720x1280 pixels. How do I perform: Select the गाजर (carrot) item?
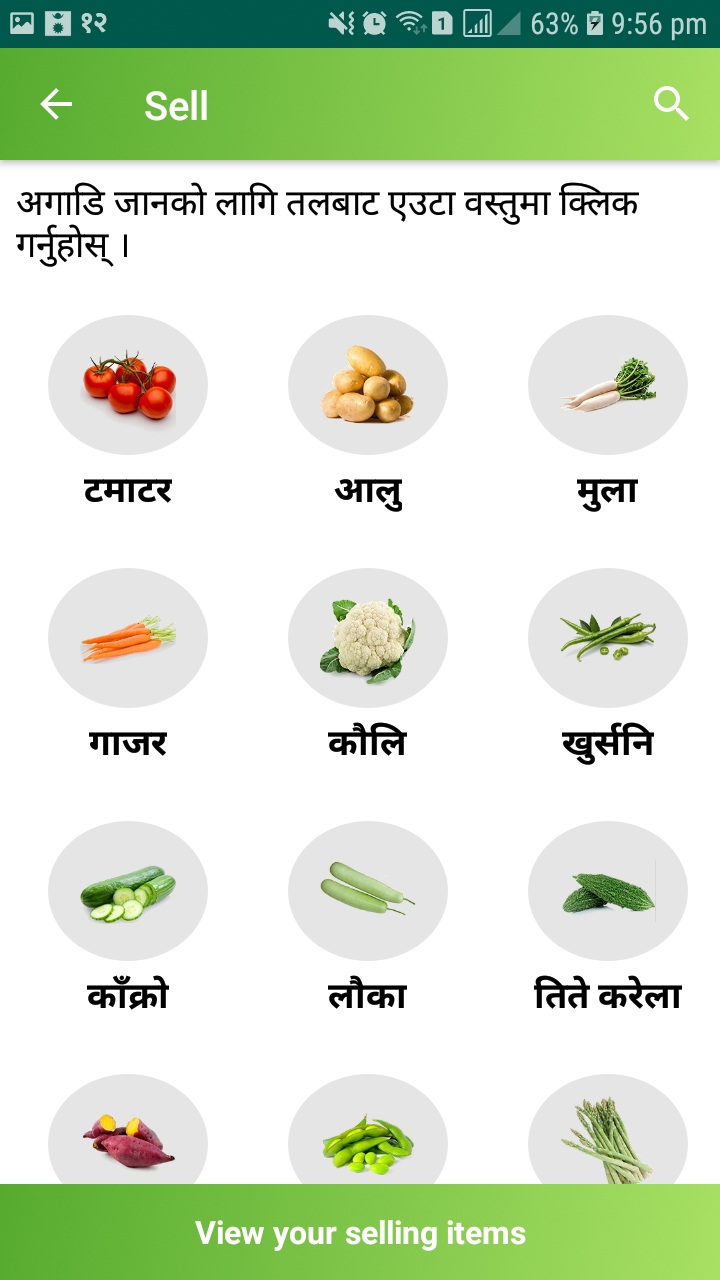[128, 639]
